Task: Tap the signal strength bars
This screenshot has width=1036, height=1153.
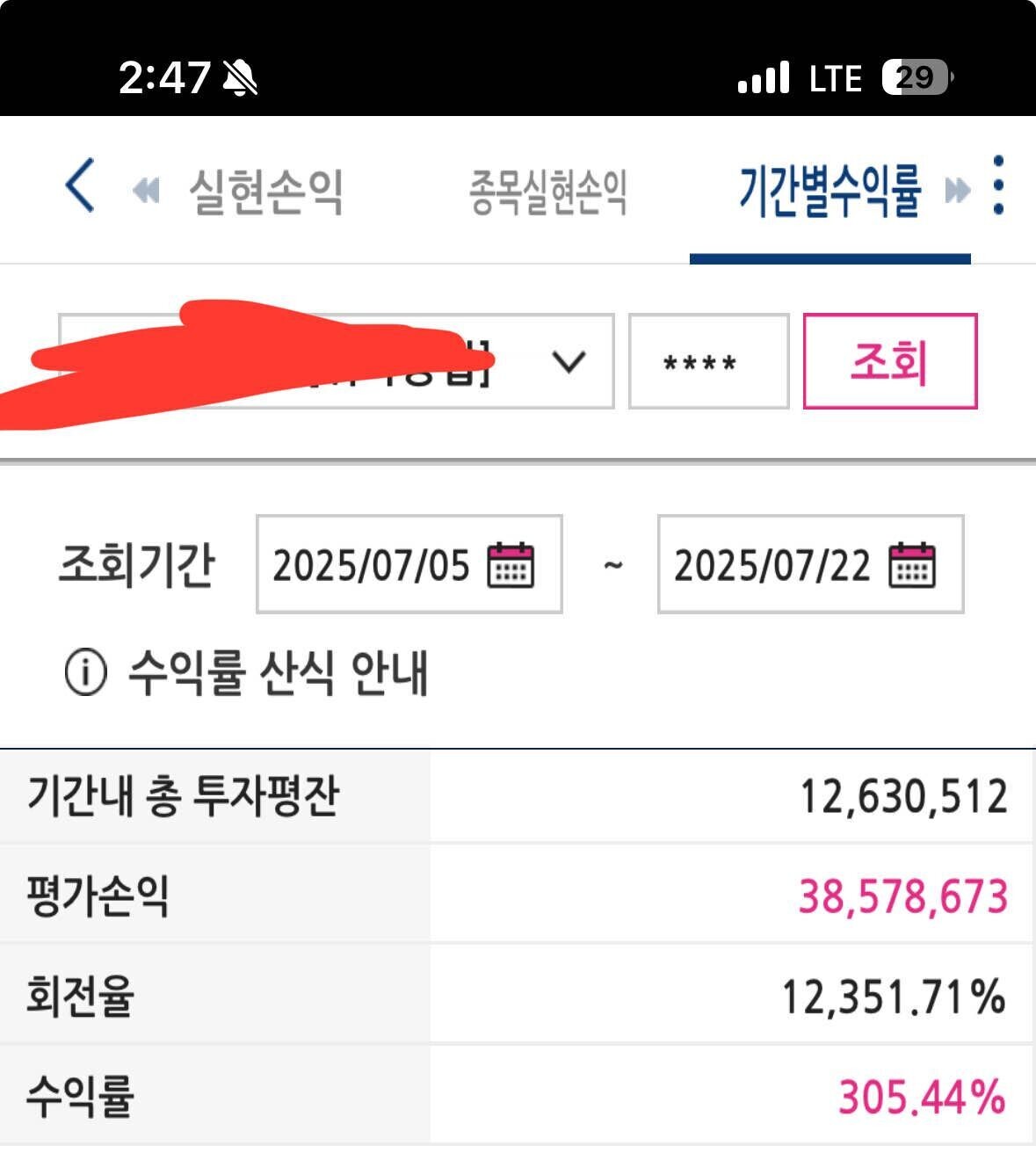Action: 764,77
